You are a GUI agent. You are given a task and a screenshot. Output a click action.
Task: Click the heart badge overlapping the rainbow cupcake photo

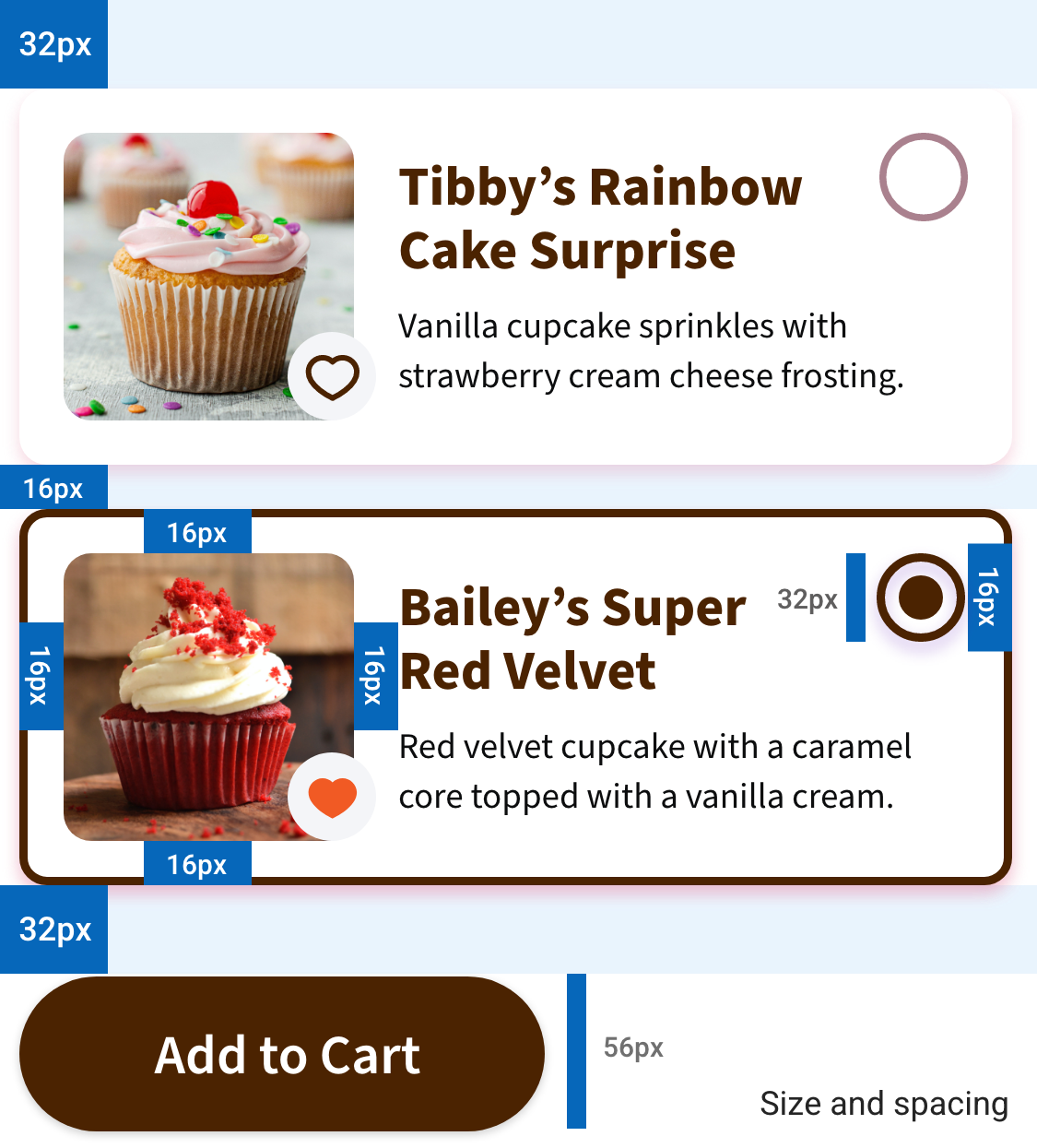[x=331, y=376]
